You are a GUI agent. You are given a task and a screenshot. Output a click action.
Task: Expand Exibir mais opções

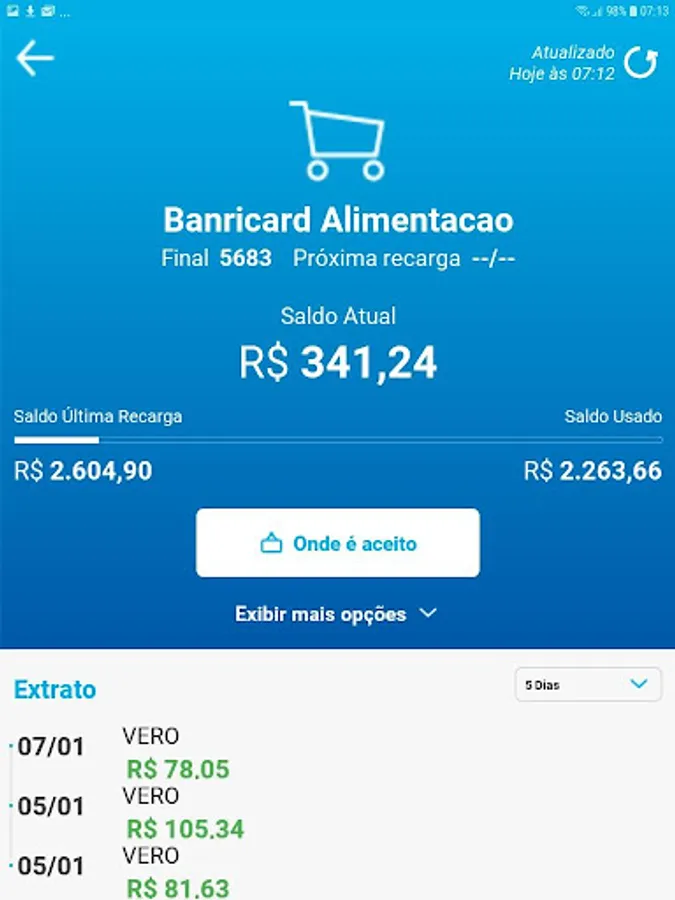(x=337, y=614)
